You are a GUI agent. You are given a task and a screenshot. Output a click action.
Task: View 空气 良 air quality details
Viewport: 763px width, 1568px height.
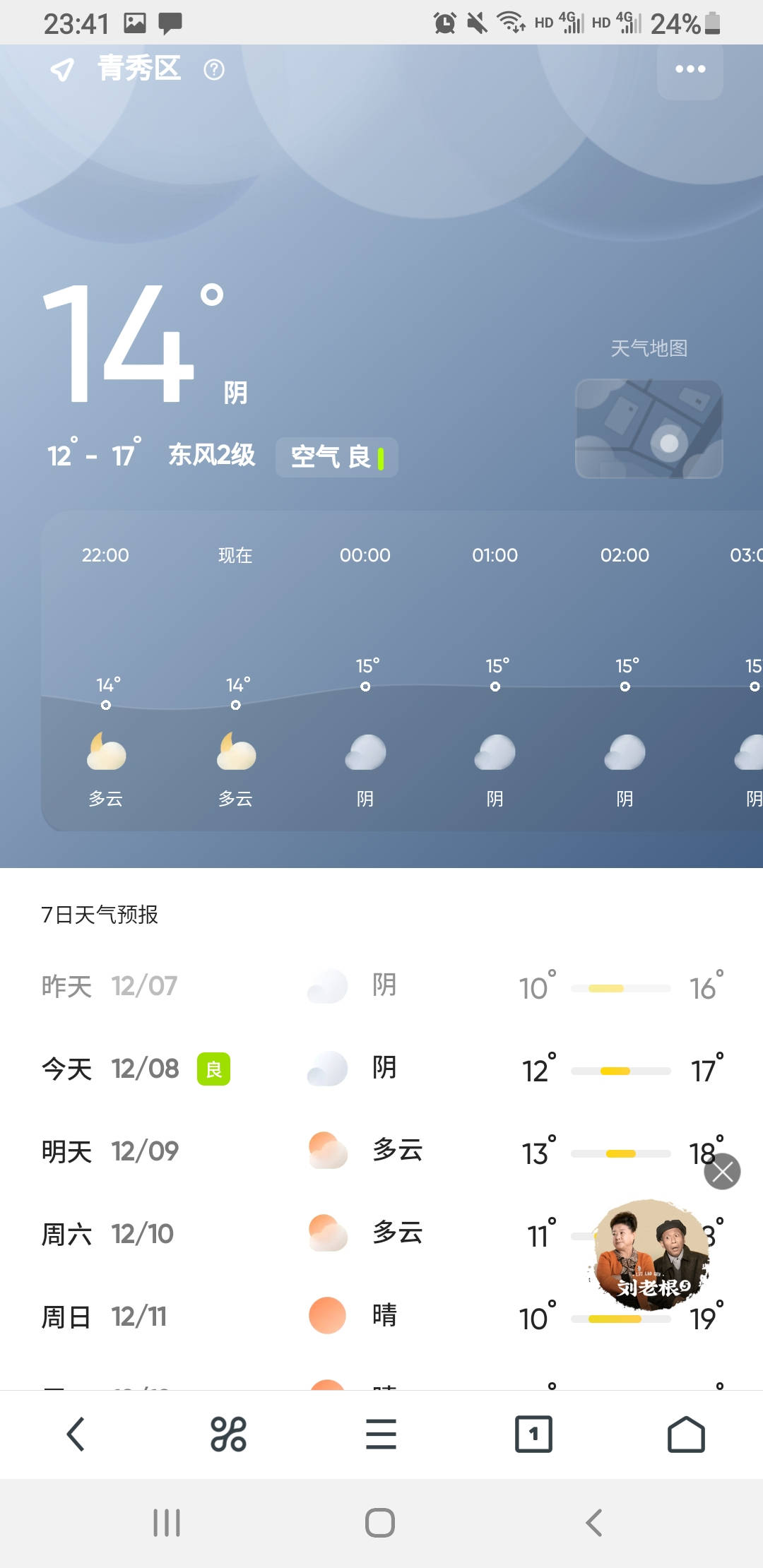(x=336, y=457)
